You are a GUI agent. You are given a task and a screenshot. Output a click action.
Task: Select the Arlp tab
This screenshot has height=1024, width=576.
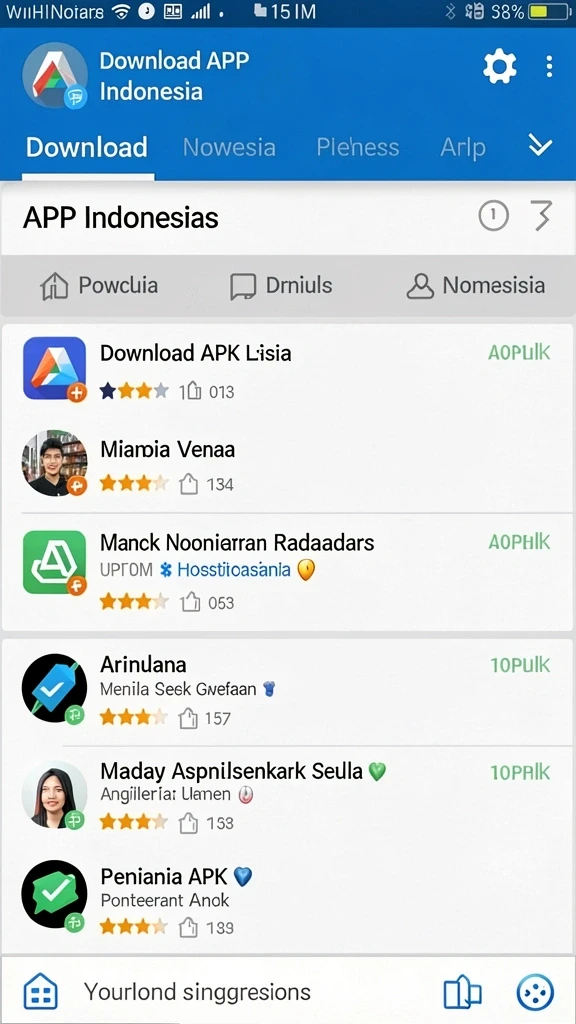(463, 147)
